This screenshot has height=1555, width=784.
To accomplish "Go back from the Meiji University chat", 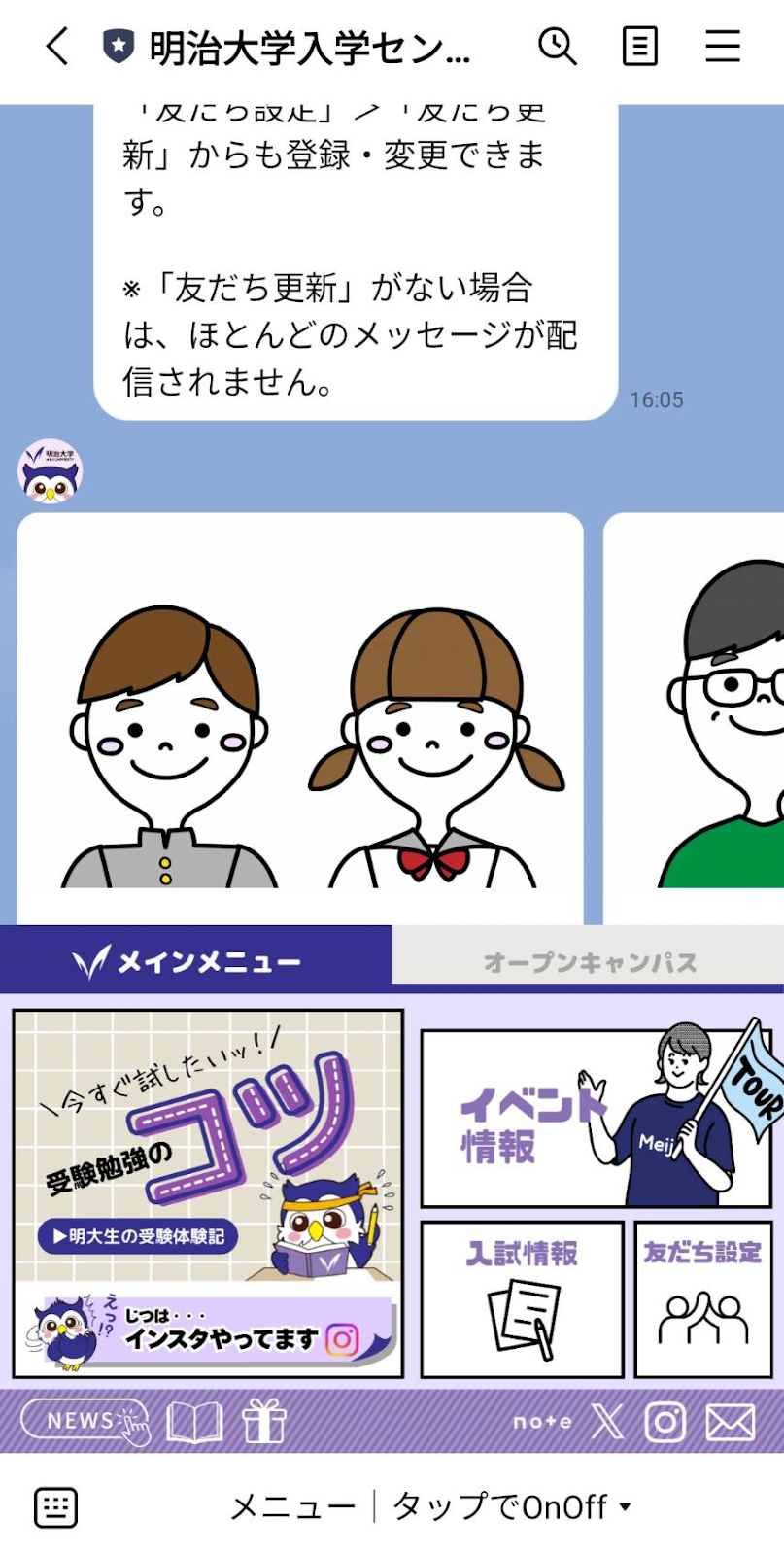I will (58, 46).
